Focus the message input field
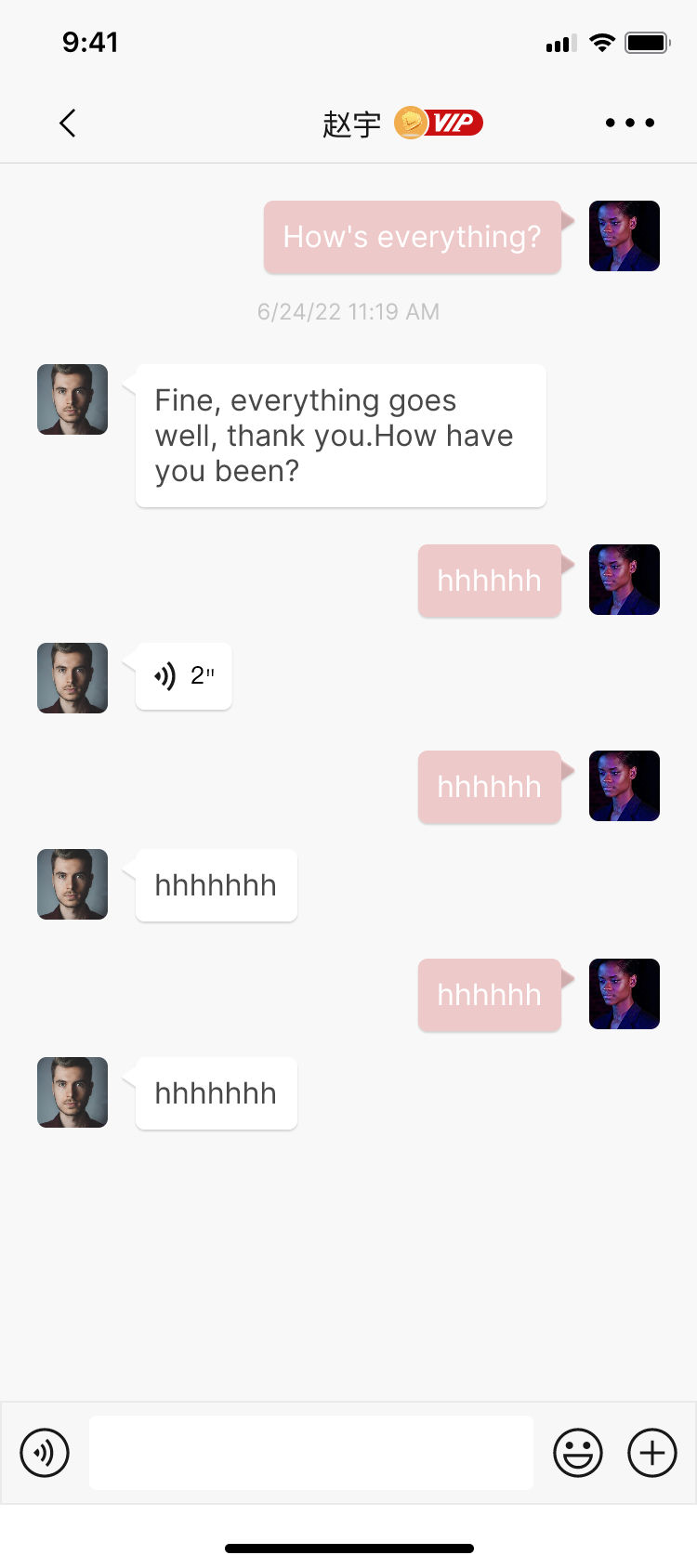 tap(311, 1453)
